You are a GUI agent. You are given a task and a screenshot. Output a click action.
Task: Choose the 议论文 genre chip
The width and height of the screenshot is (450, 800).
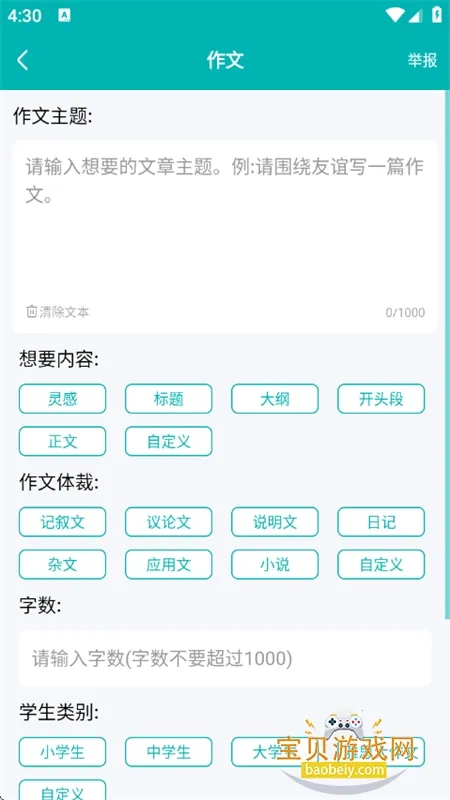tap(168, 522)
